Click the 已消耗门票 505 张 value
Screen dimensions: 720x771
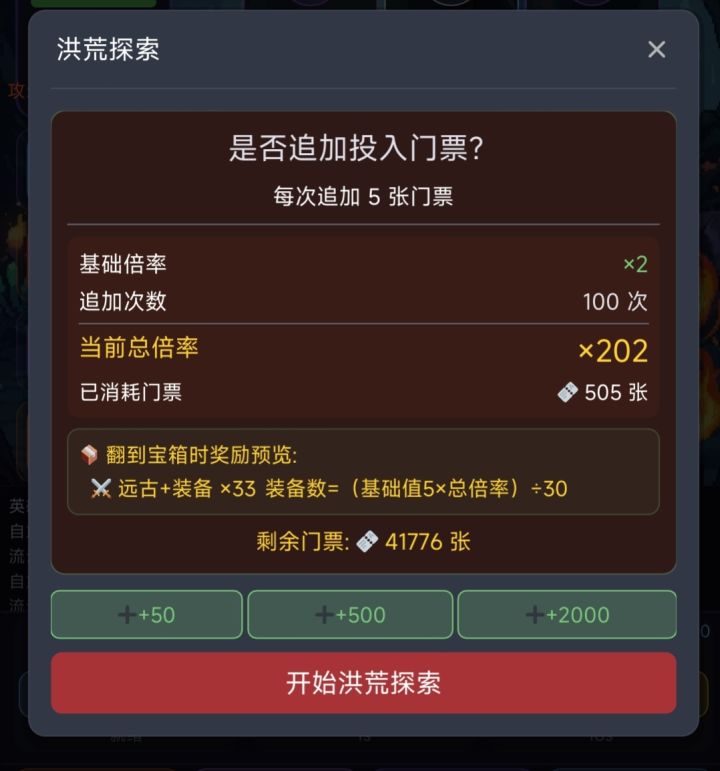click(x=610, y=391)
